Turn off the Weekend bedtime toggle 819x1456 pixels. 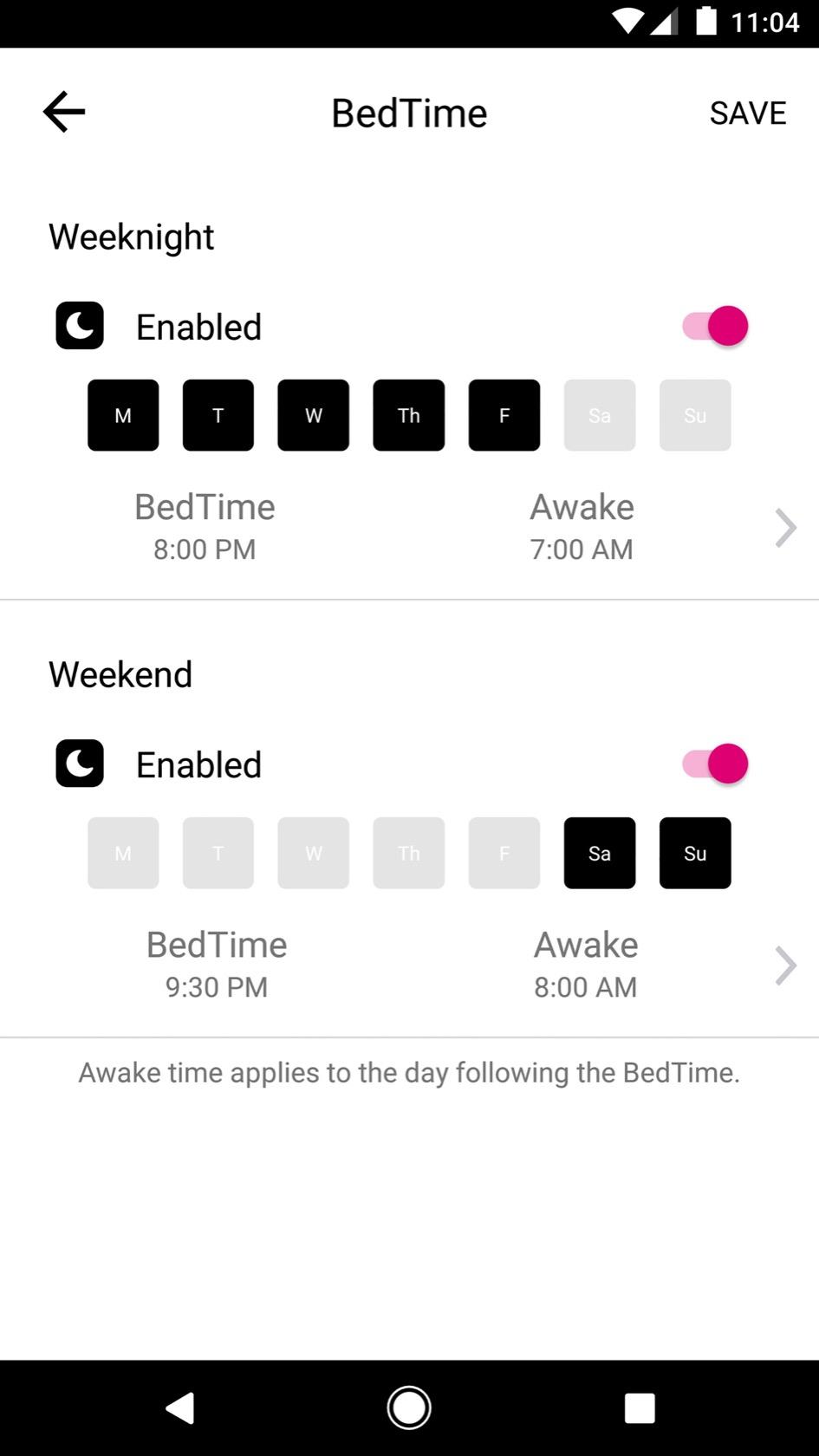coord(716,764)
